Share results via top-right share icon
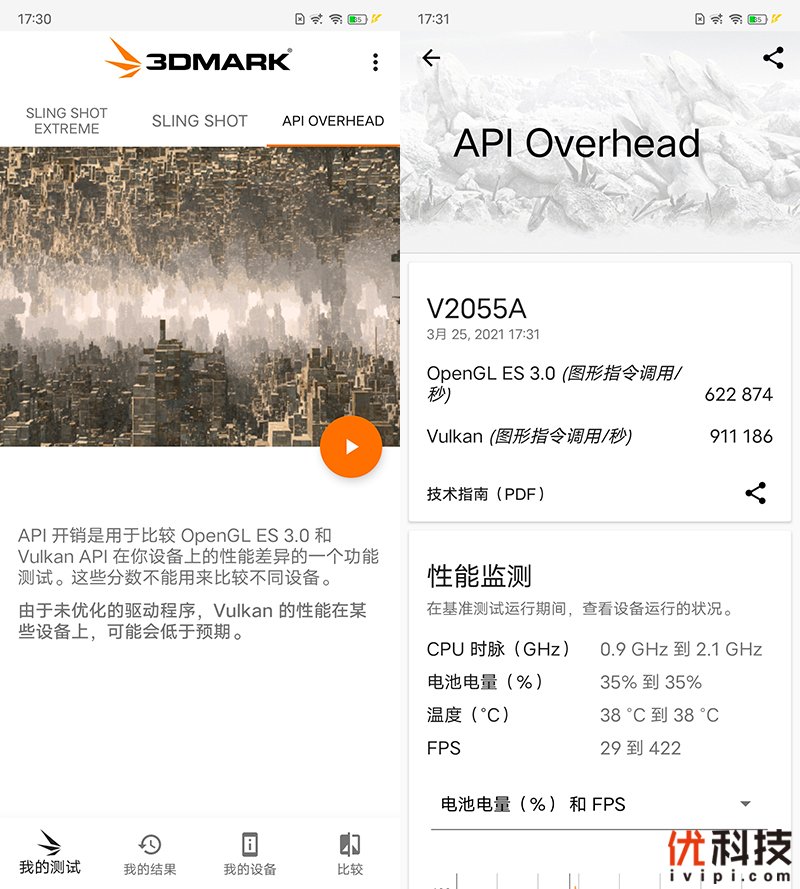Image resolution: width=800 pixels, height=889 pixels. pyautogui.click(x=773, y=58)
